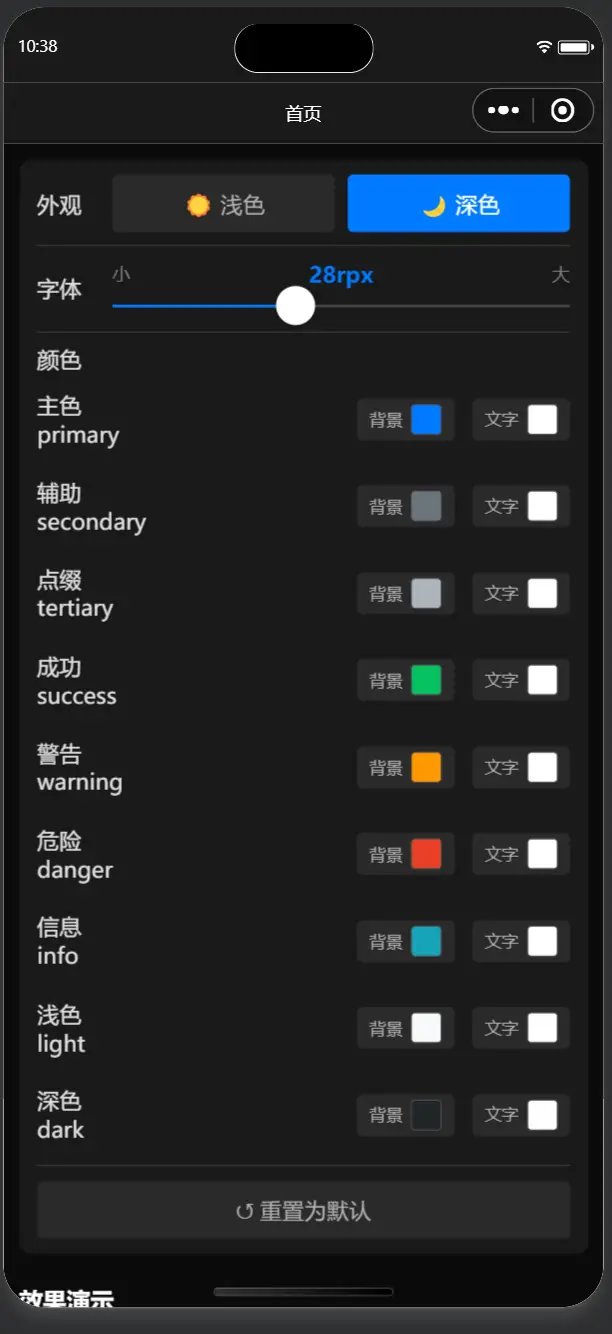
Task: Close the mini program with the circle icon
Action: point(563,111)
